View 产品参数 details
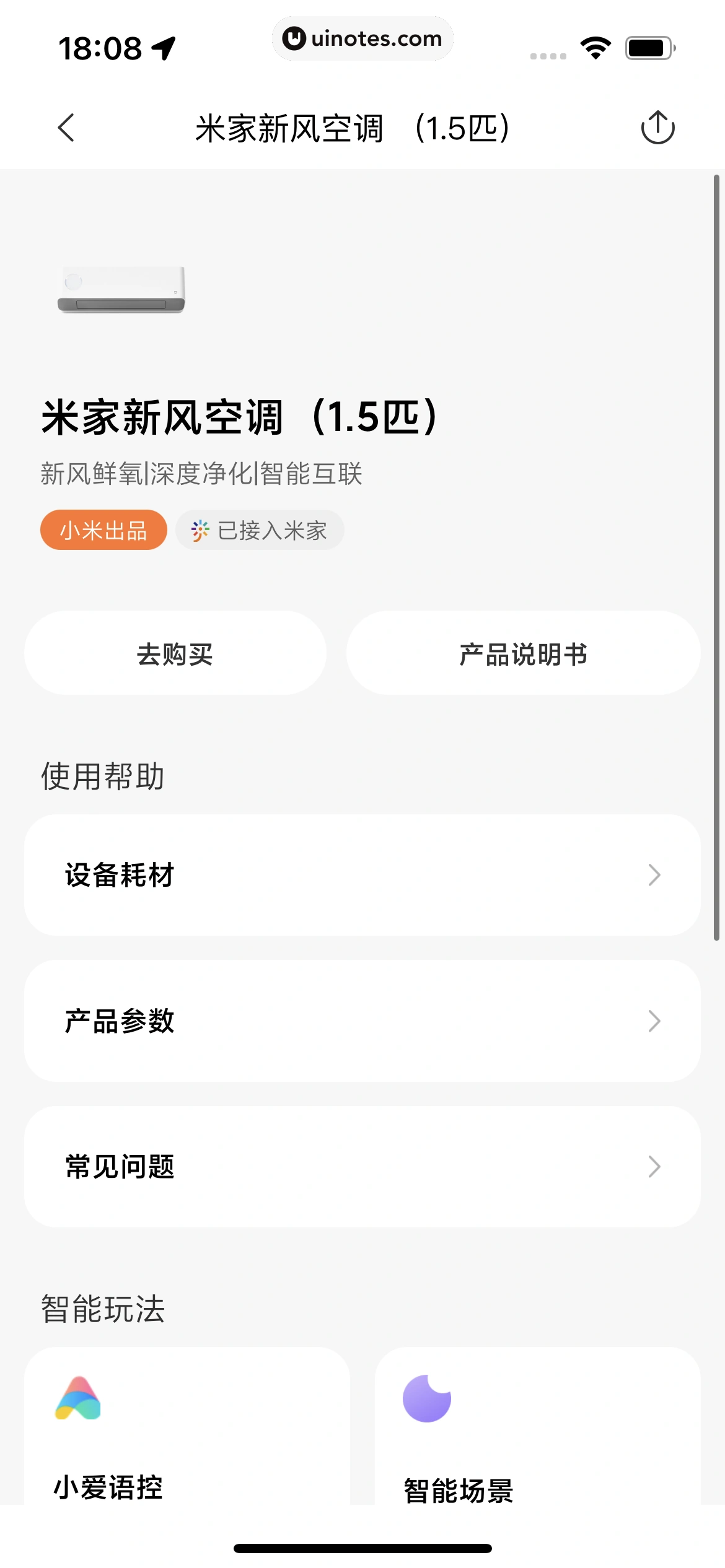Image resolution: width=725 pixels, height=1568 pixels. point(362,1021)
